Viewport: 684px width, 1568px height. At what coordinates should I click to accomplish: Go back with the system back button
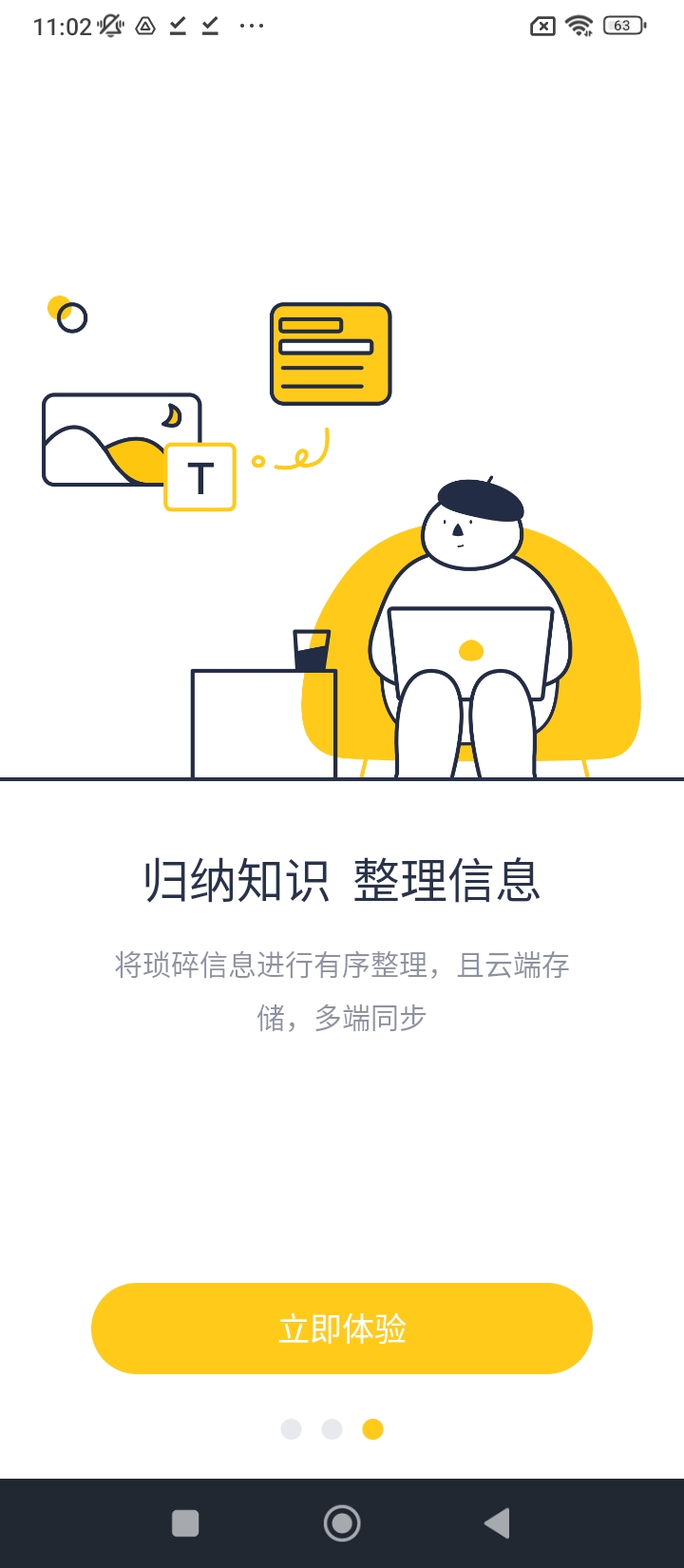click(x=497, y=1523)
